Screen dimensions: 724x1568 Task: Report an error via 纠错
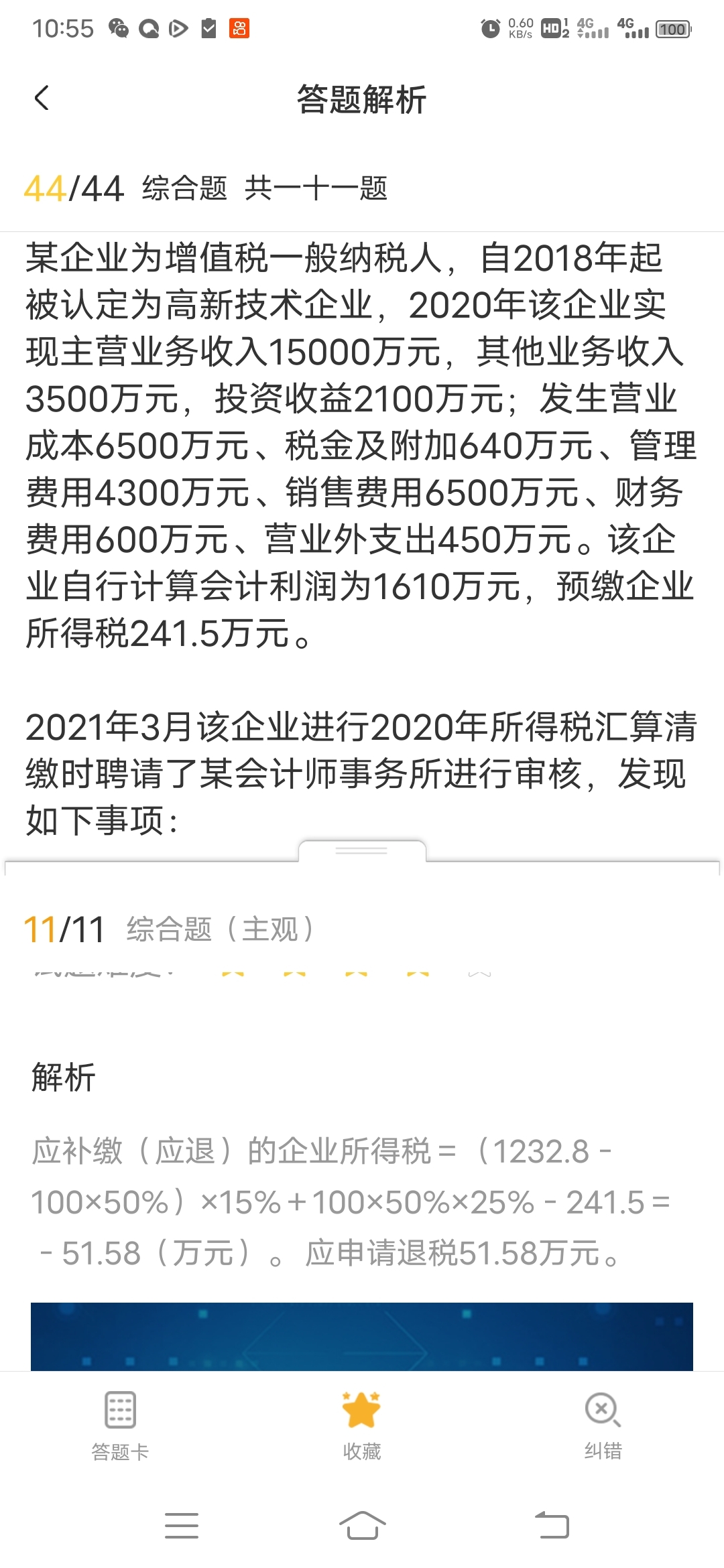point(603,1423)
